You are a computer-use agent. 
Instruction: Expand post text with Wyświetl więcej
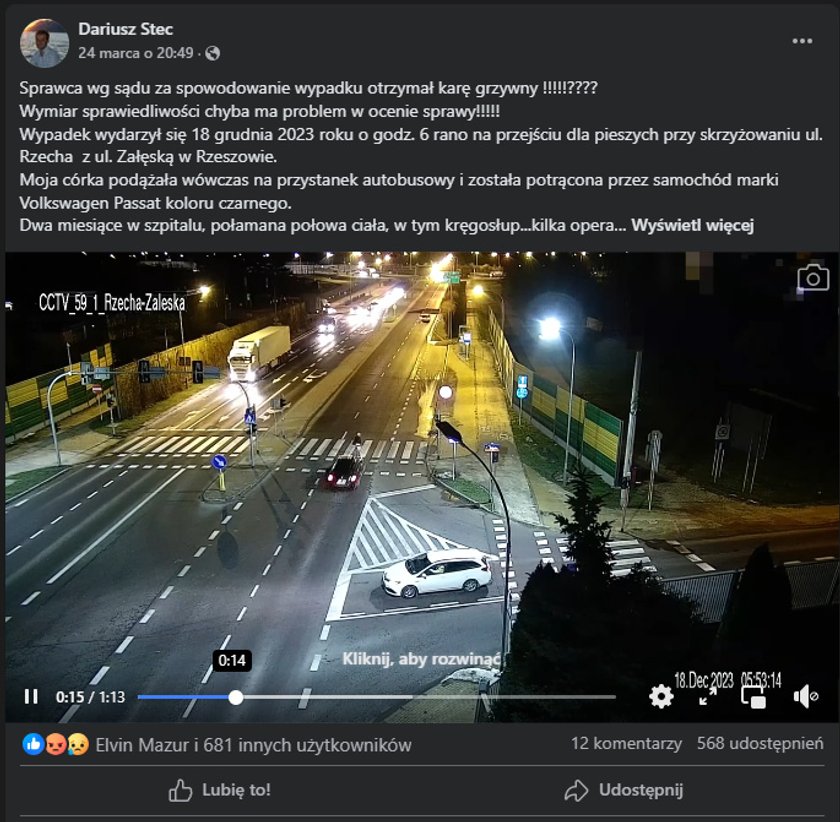692,225
